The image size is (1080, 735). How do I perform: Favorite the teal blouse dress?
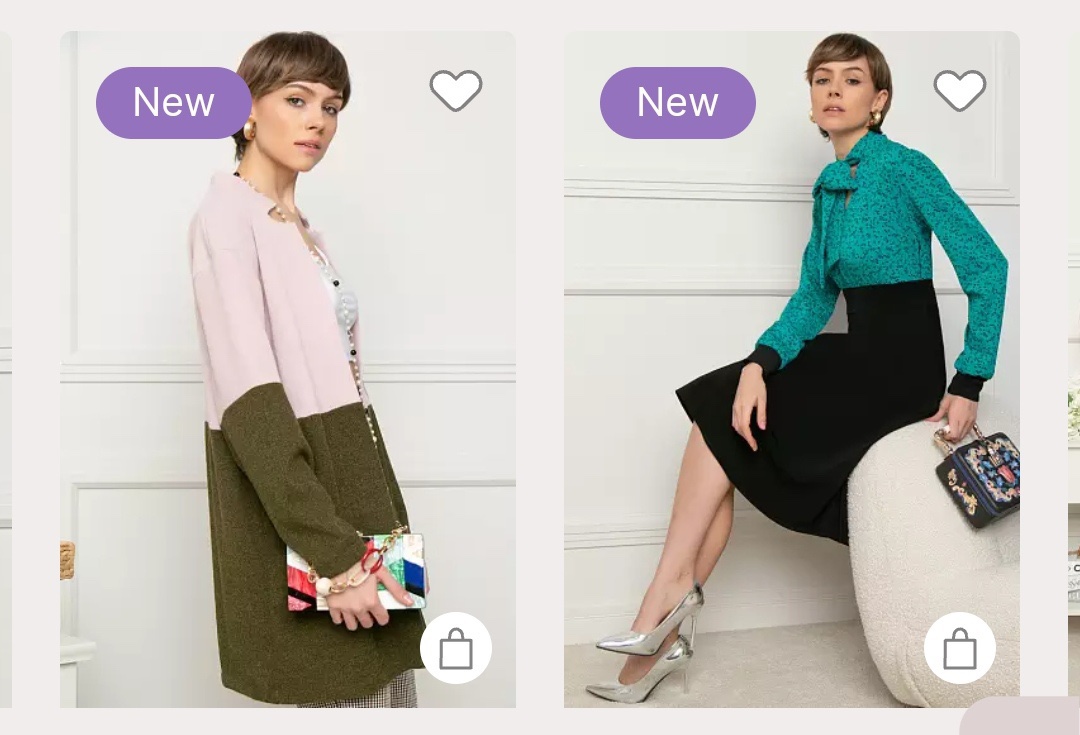click(x=960, y=91)
